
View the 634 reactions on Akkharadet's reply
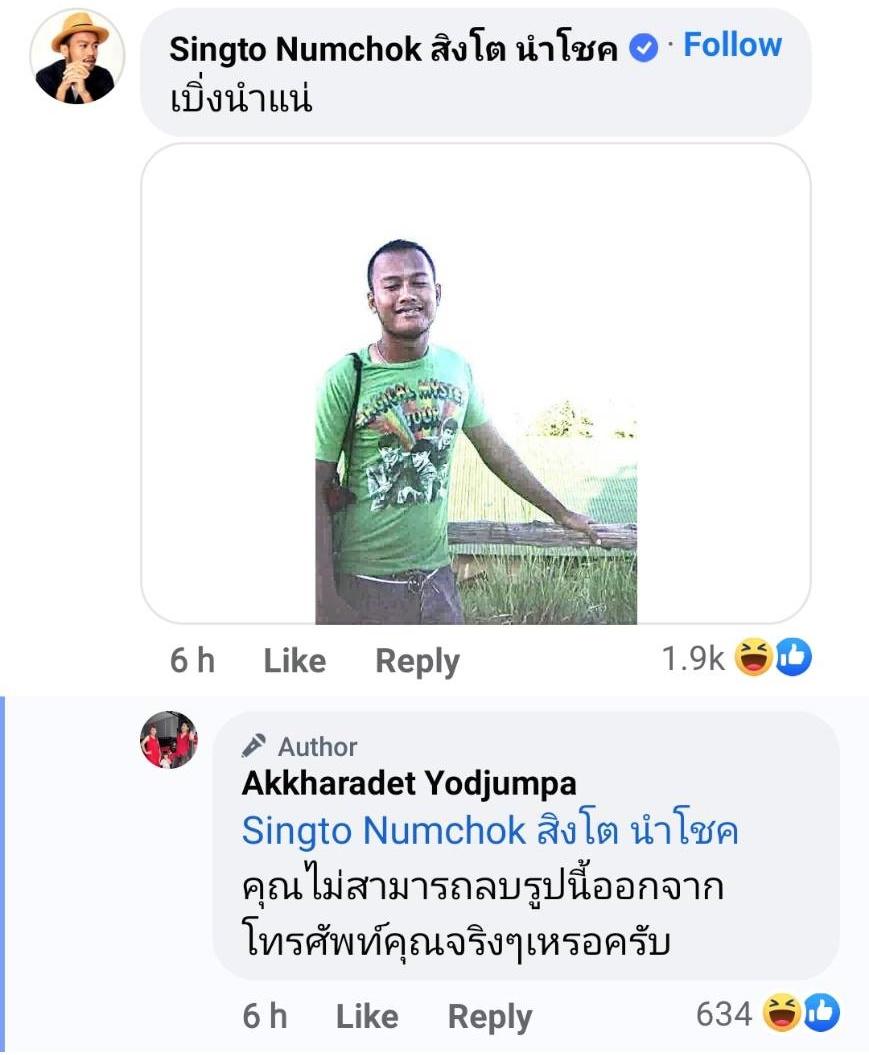click(767, 1014)
